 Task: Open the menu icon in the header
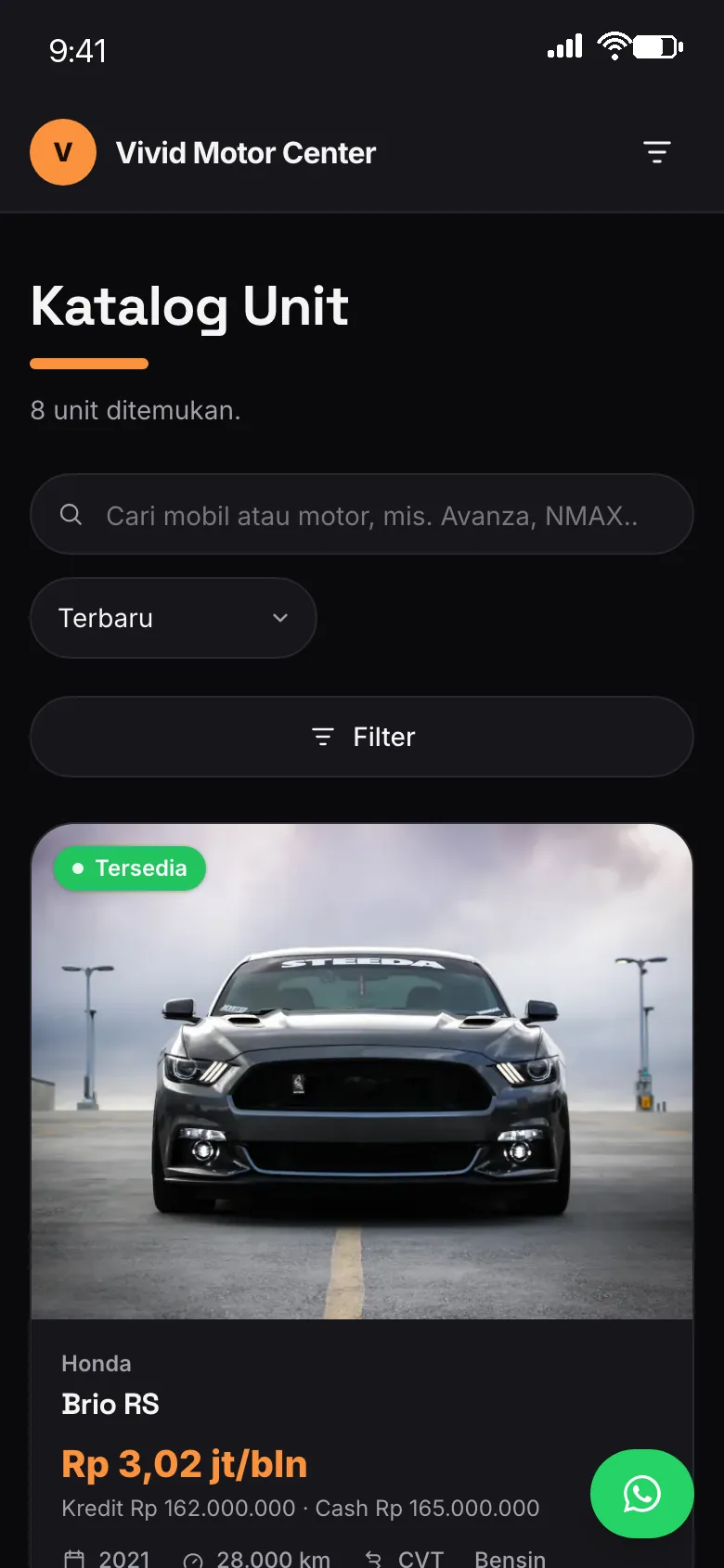(x=656, y=152)
